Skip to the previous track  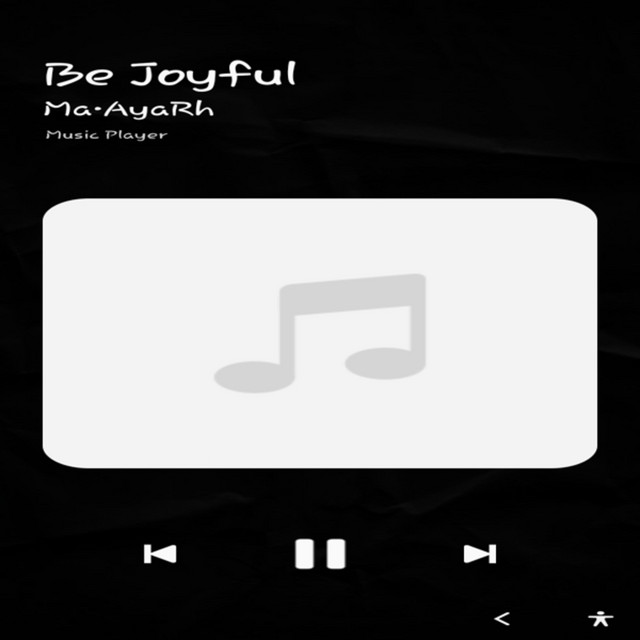(x=160, y=553)
